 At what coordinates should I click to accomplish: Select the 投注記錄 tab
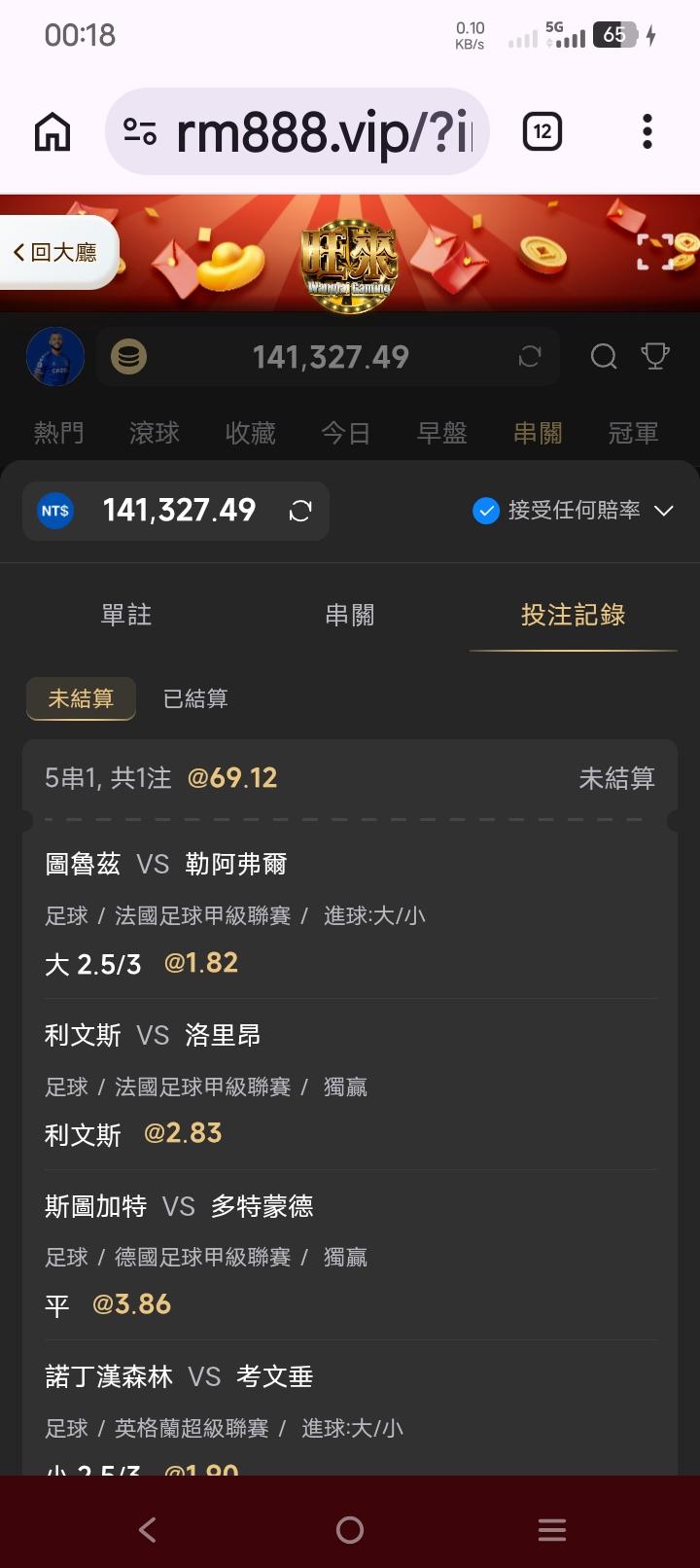tap(574, 615)
